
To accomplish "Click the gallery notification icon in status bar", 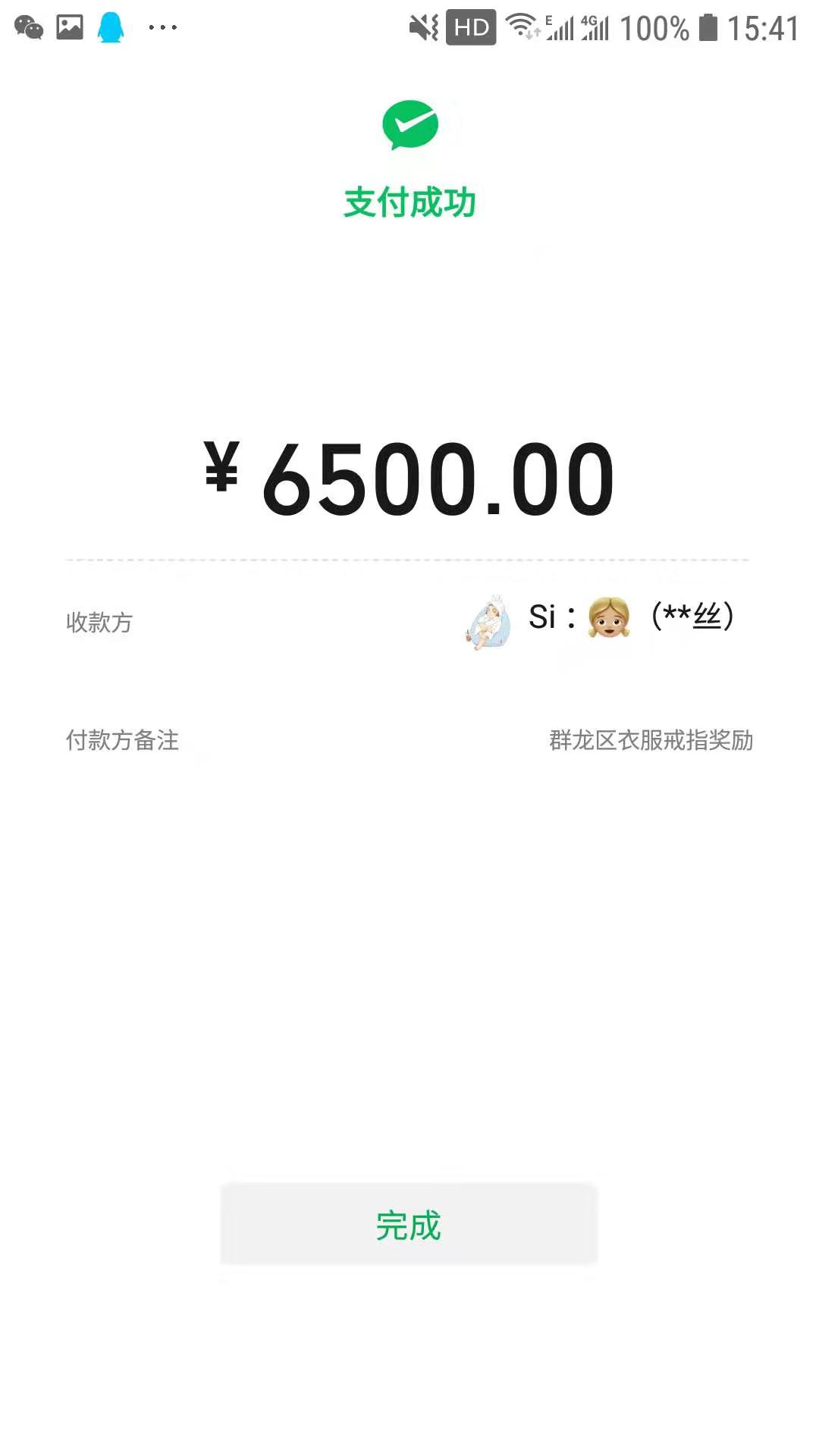I will click(68, 26).
